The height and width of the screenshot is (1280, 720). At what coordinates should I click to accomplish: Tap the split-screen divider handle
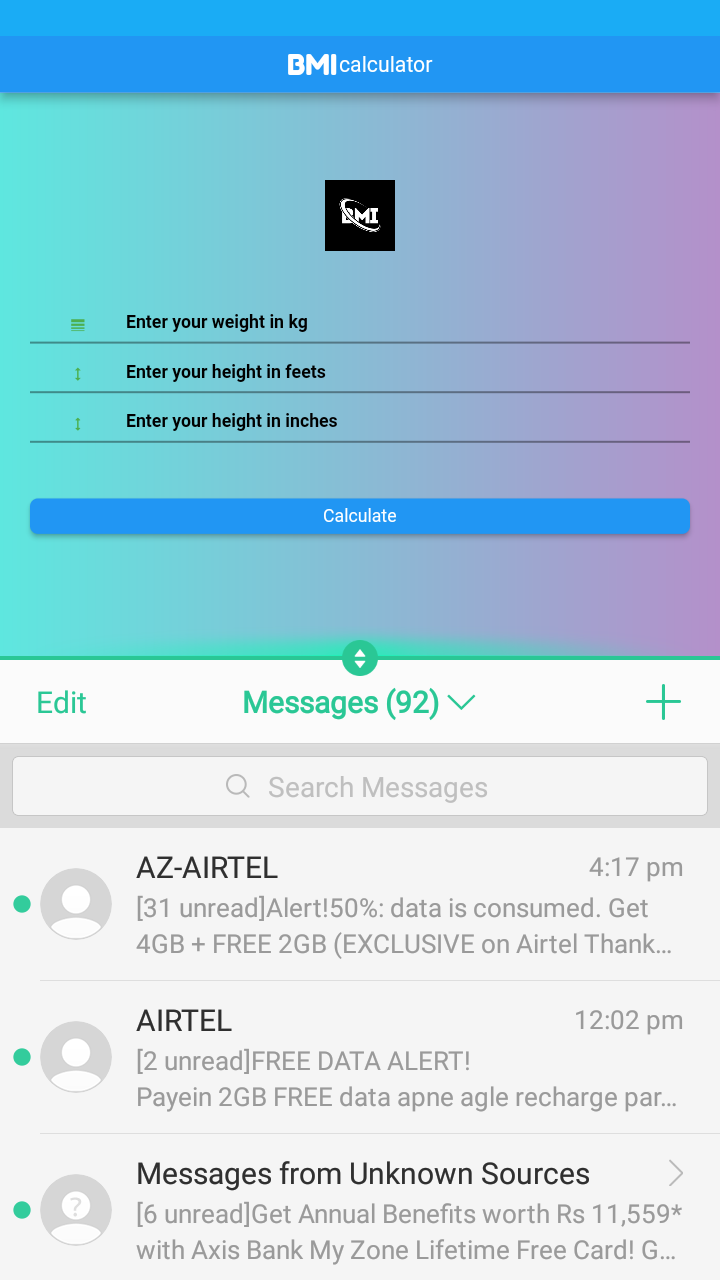(x=360, y=658)
